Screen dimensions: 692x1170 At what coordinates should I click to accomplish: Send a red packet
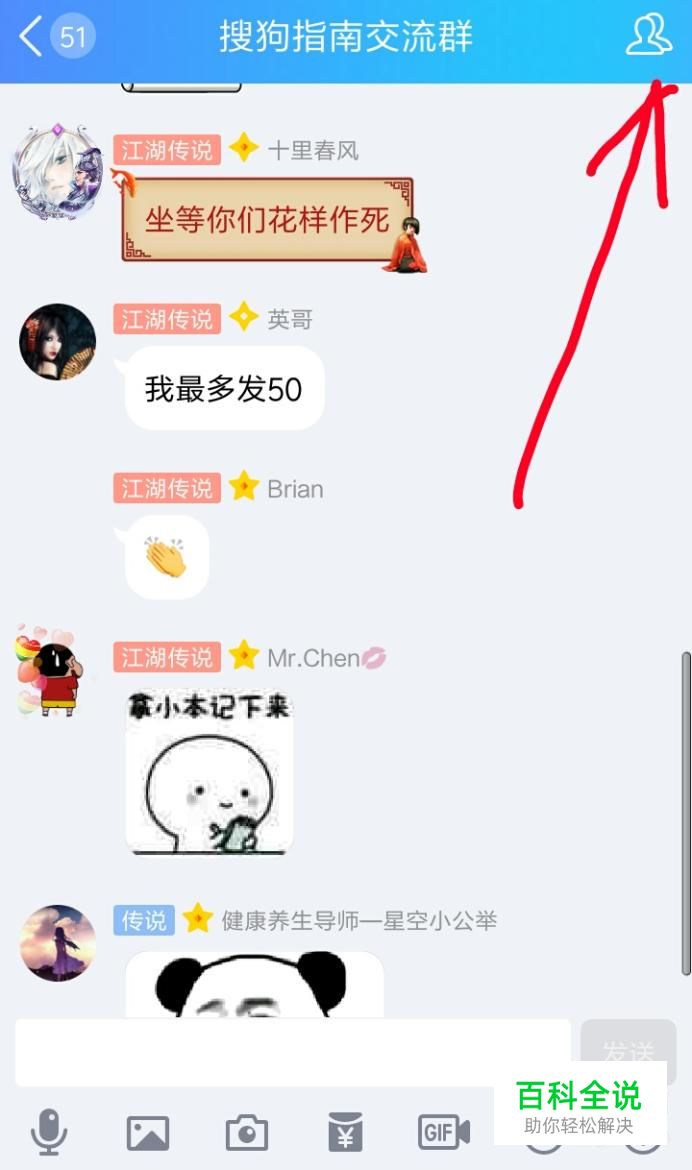pos(345,1132)
